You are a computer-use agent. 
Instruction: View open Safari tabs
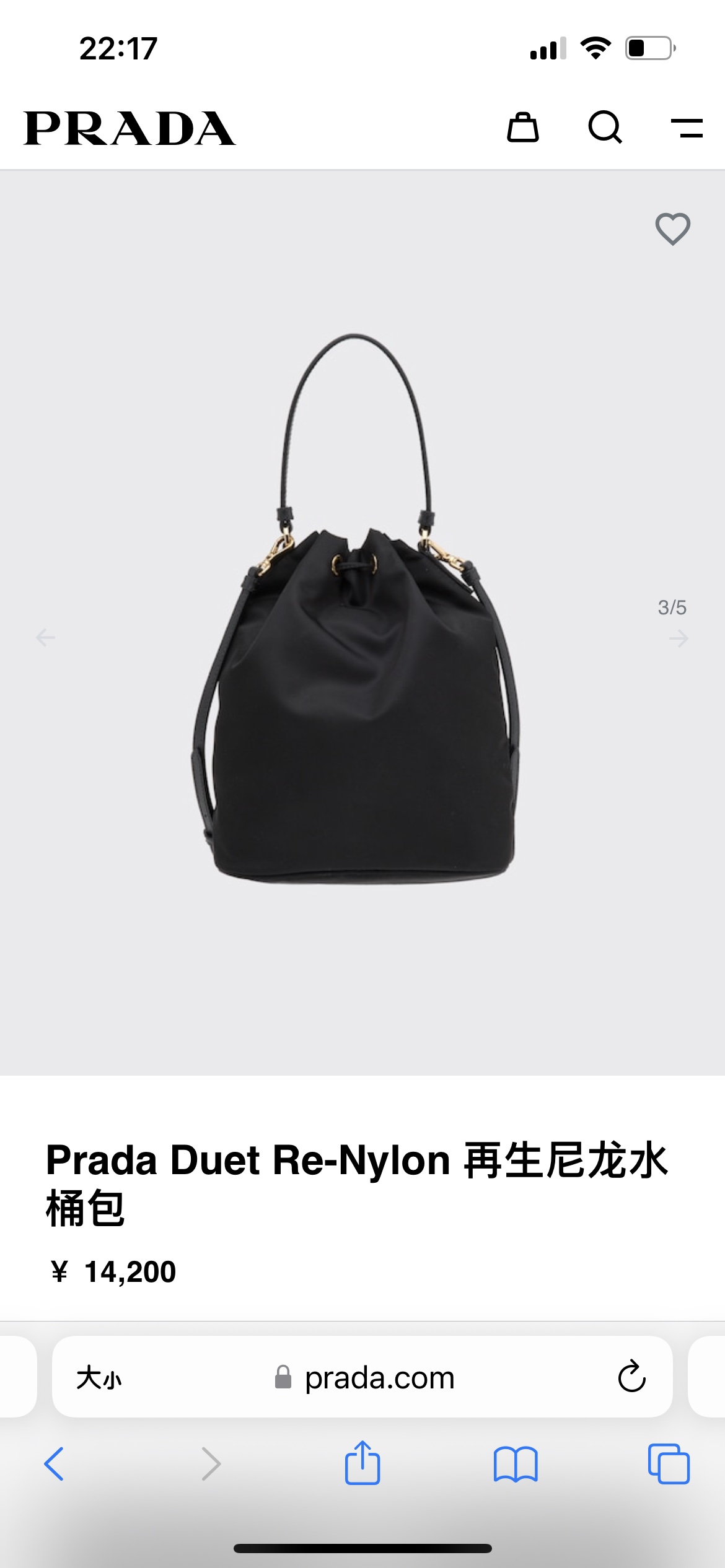coord(669,1464)
